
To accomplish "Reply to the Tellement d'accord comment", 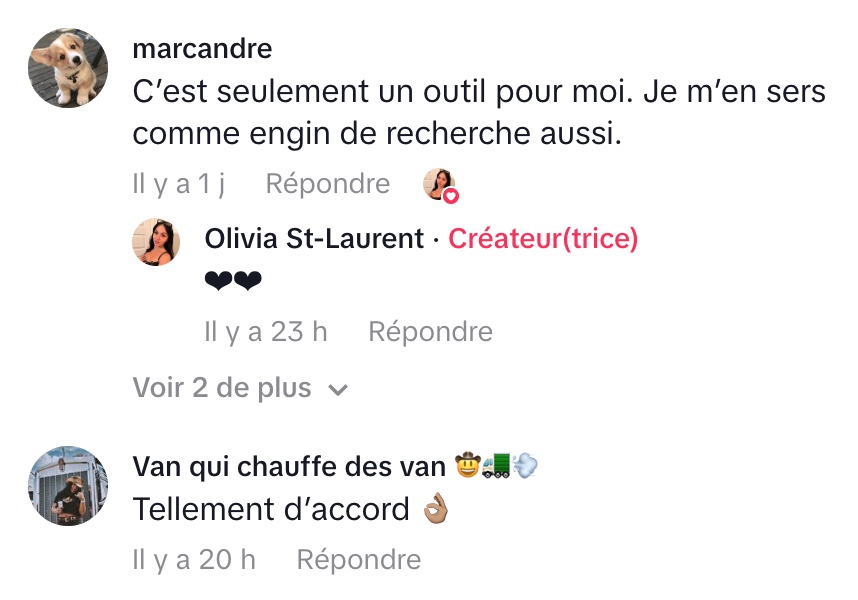I will pos(358,560).
